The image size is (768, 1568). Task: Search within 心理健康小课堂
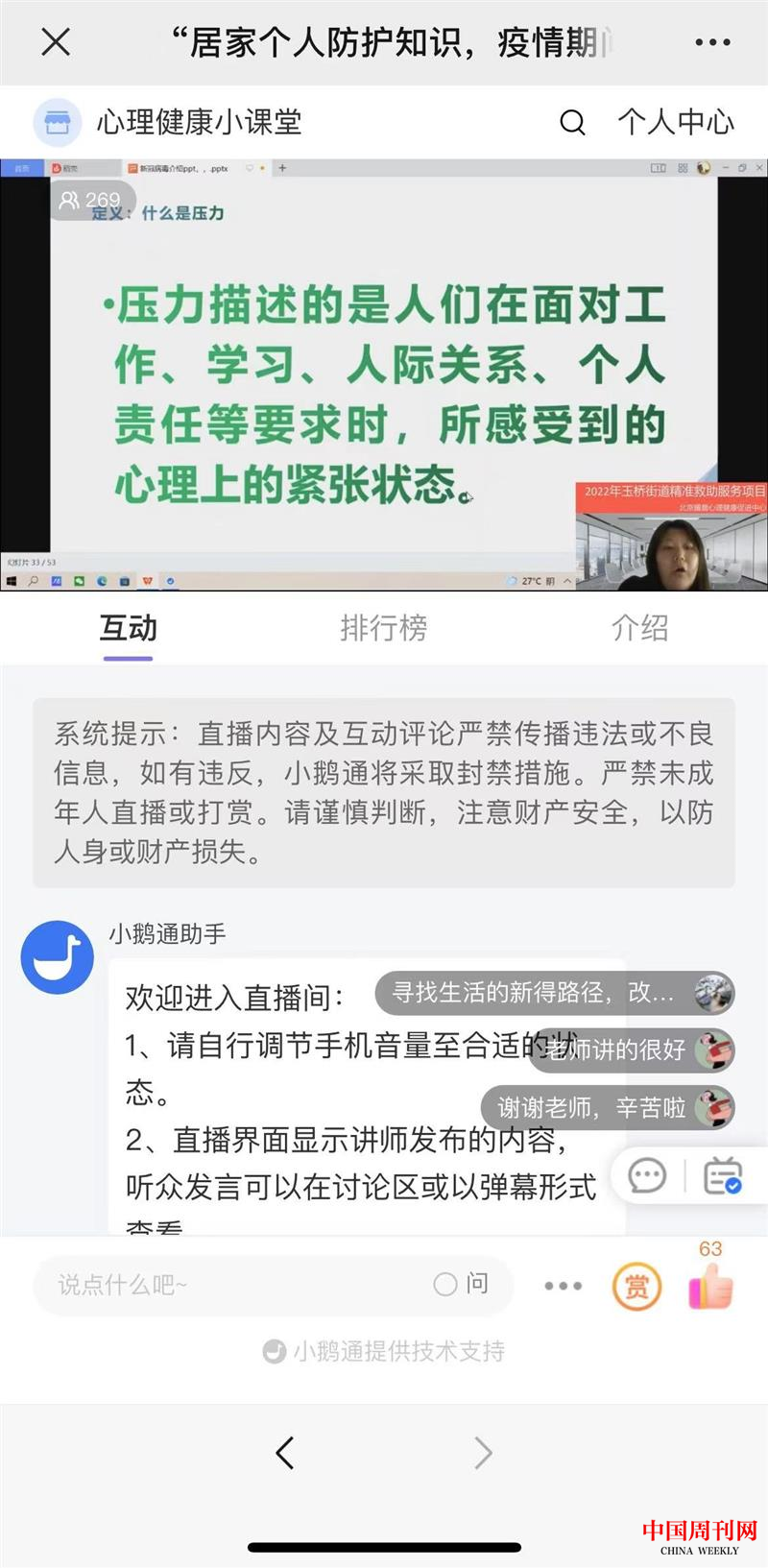pos(572,123)
